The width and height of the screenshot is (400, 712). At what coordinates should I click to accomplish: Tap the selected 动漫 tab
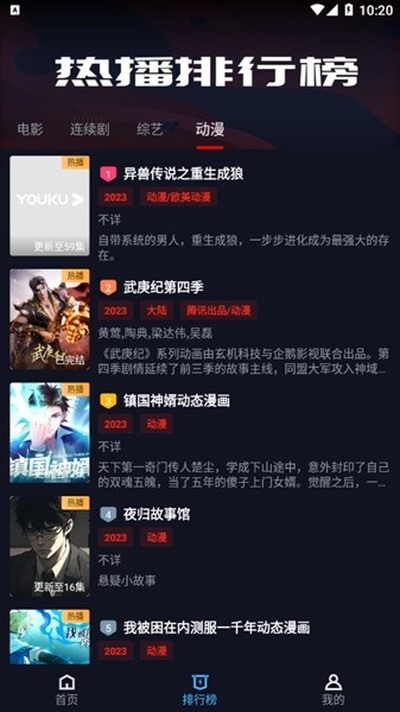tap(210, 130)
